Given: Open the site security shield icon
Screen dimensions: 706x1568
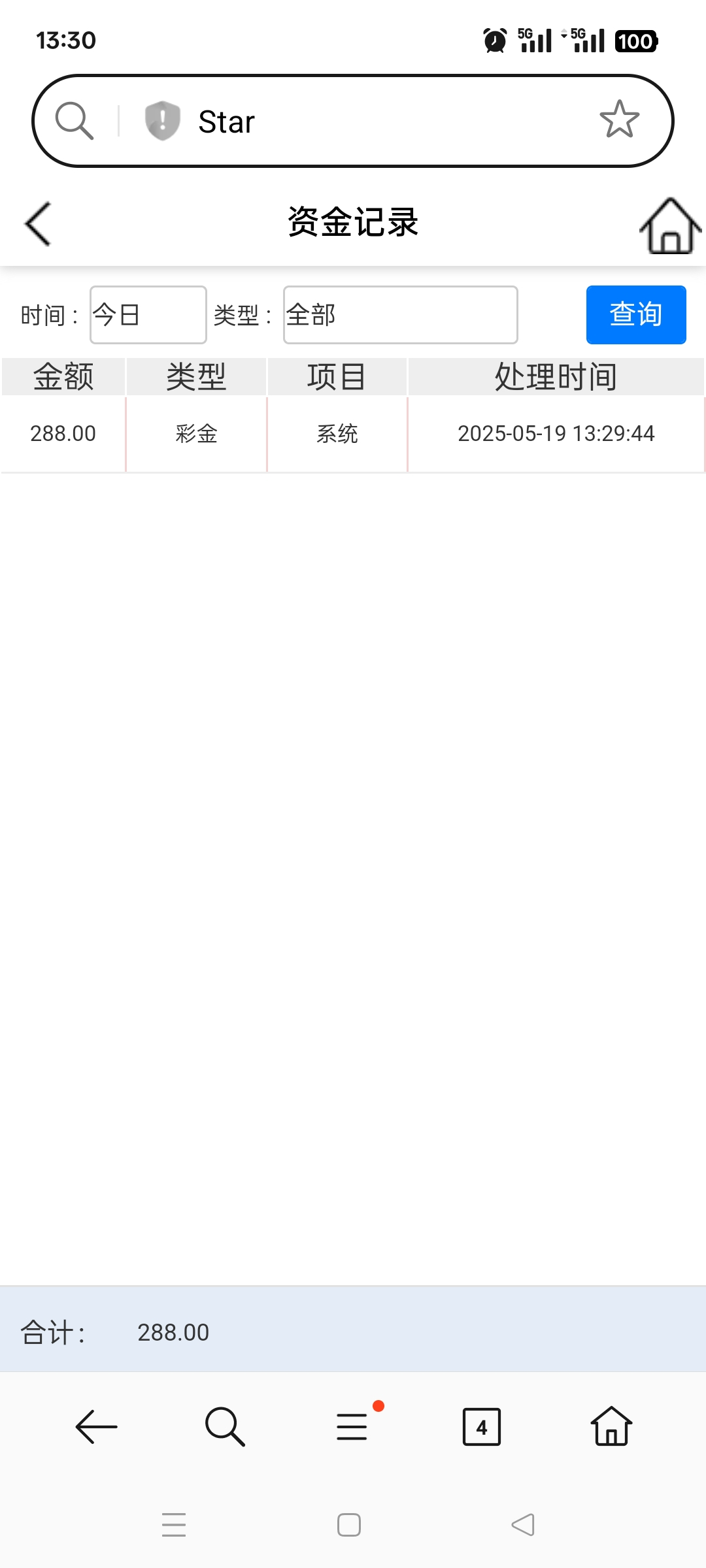Looking at the screenshot, I should pos(162,121).
